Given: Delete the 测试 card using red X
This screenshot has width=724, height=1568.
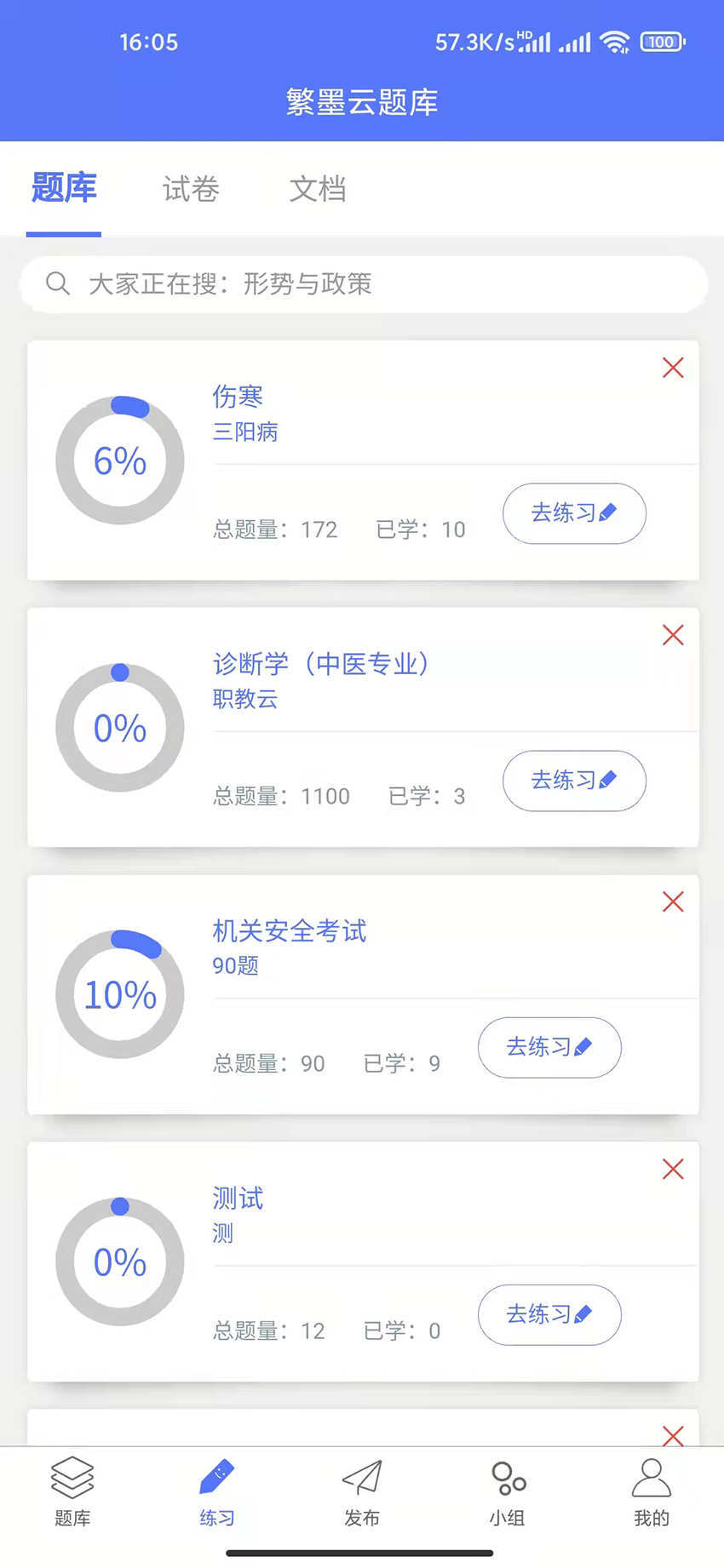Looking at the screenshot, I should pos(672,1169).
